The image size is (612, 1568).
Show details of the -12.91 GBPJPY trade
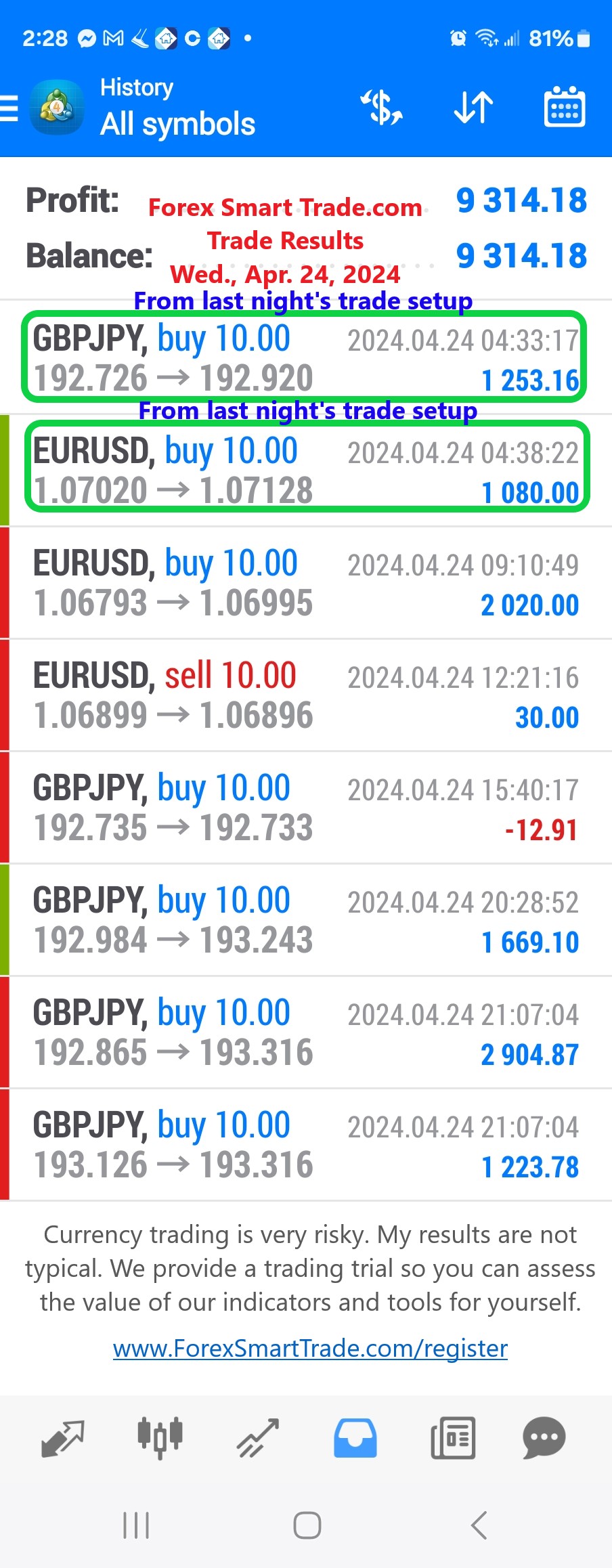305,807
